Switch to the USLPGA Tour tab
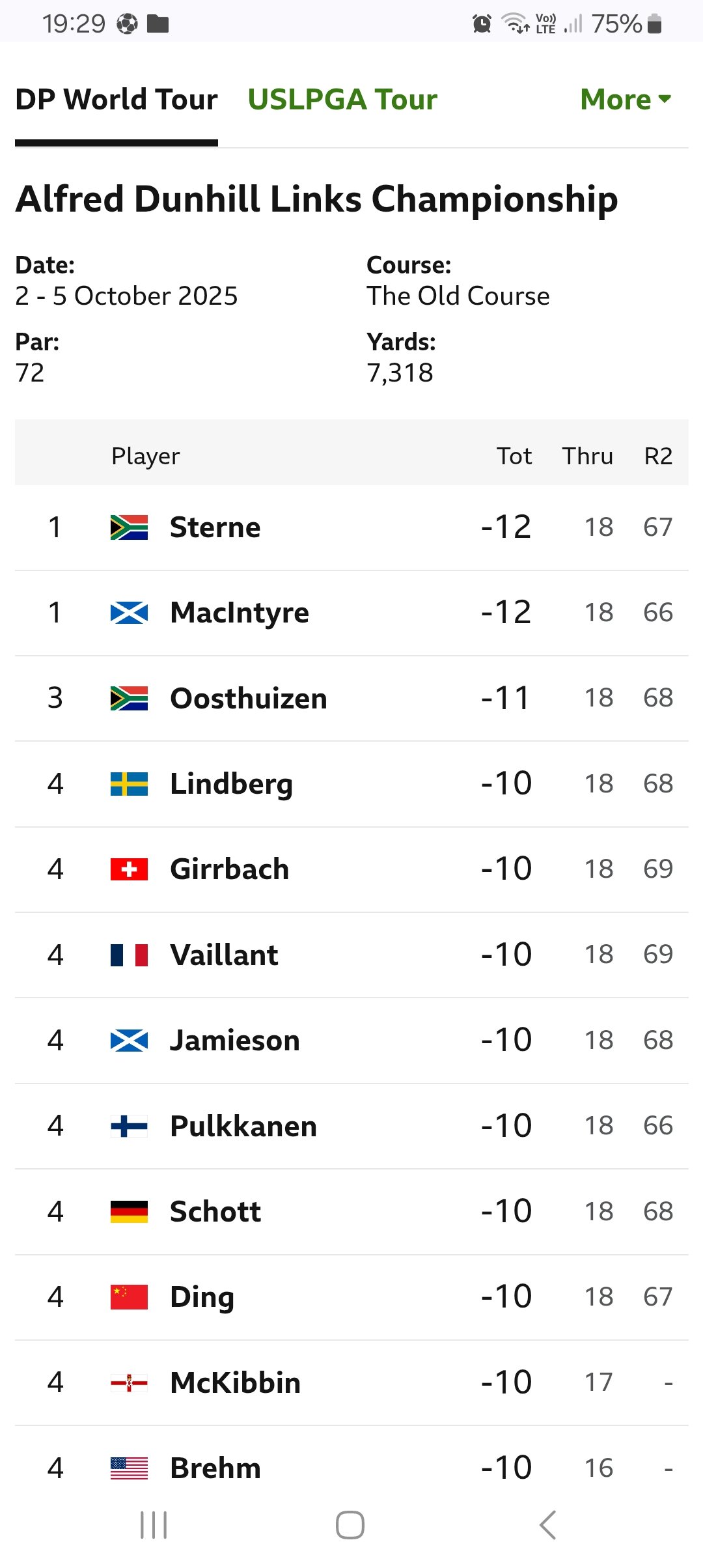The width and height of the screenshot is (703, 1568). pos(342,100)
